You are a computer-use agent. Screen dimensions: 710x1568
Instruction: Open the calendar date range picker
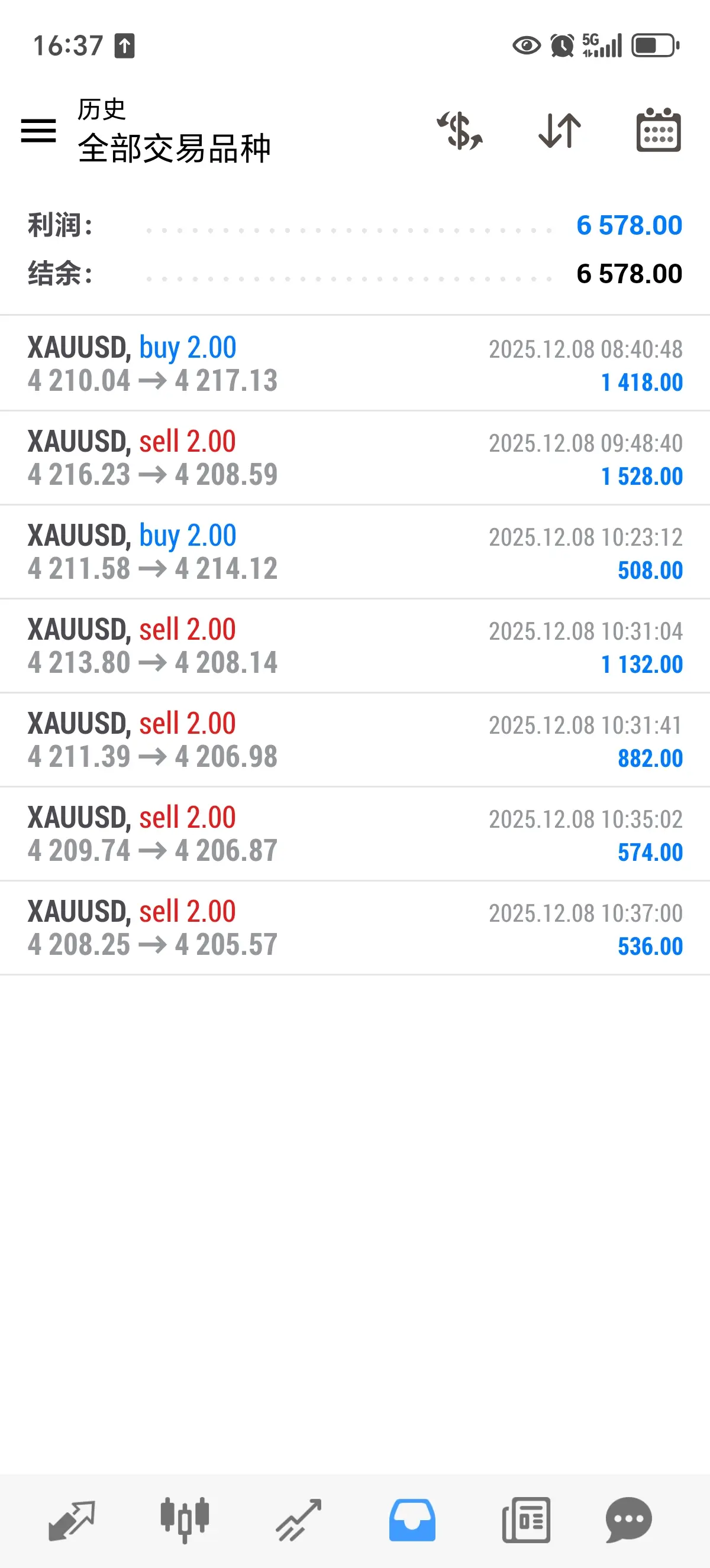(659, 131)
